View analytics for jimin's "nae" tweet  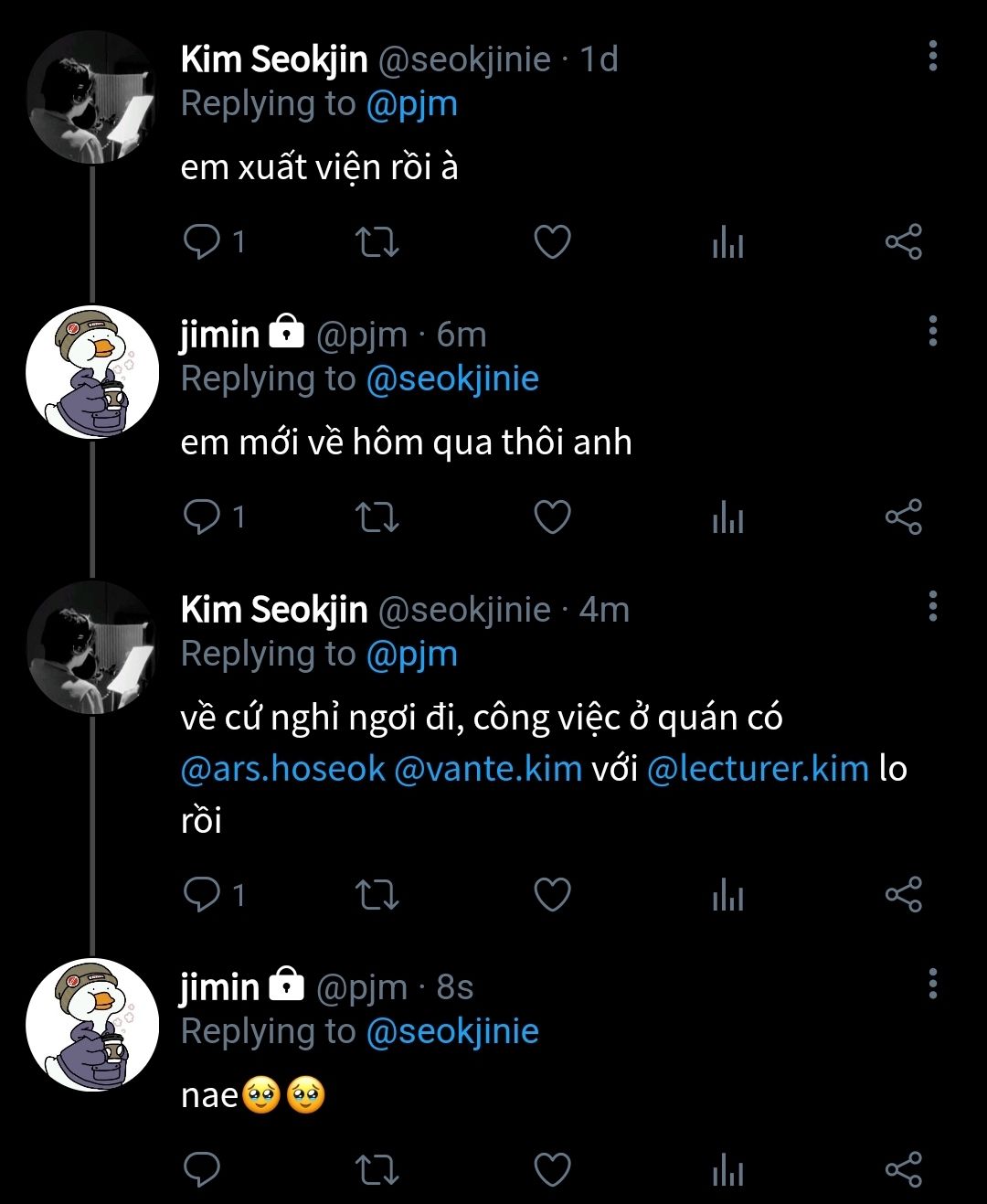pos(727,1169)
